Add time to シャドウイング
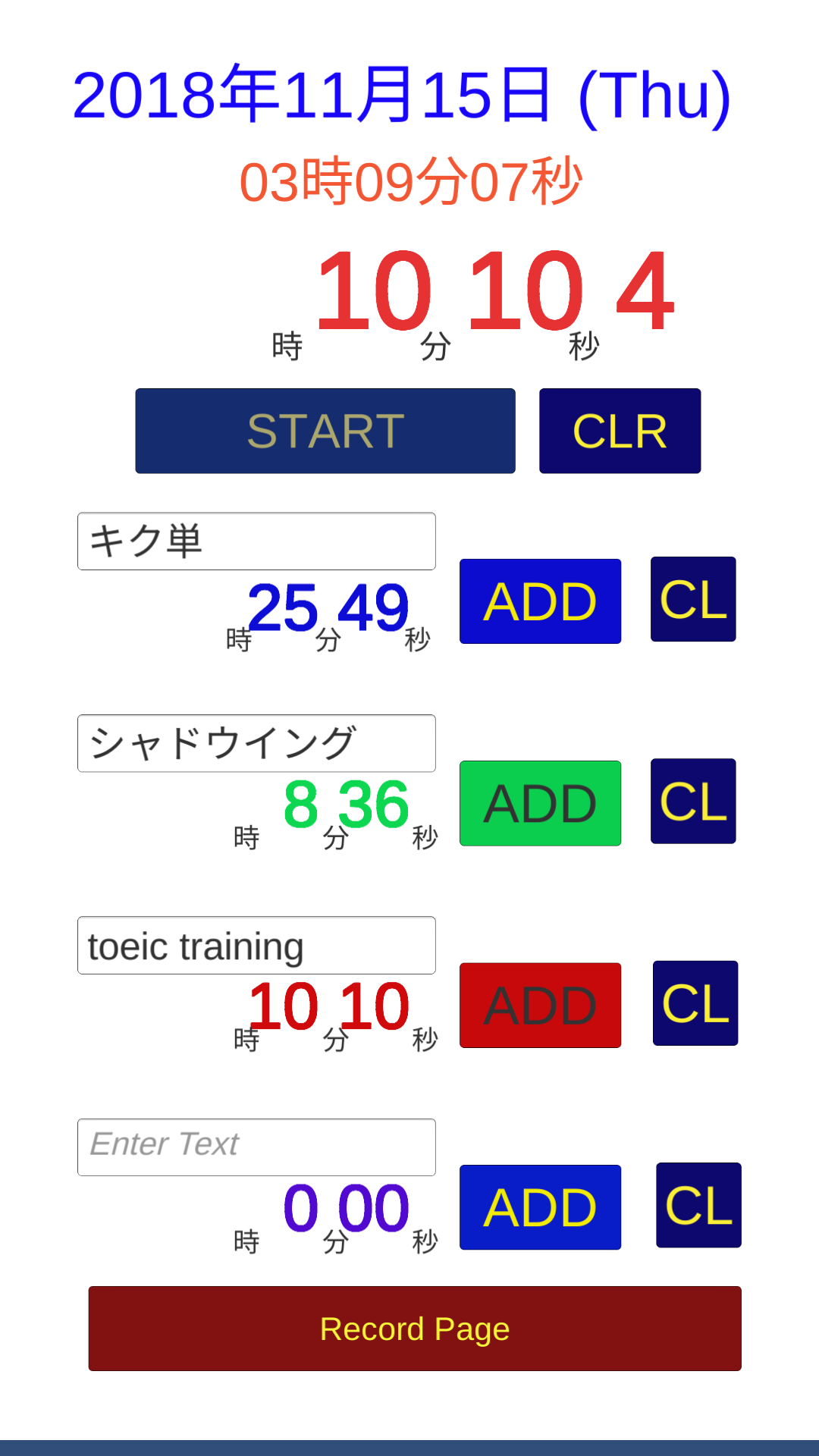Screen dimensions: 819x1456 click(x=540, y=803)
